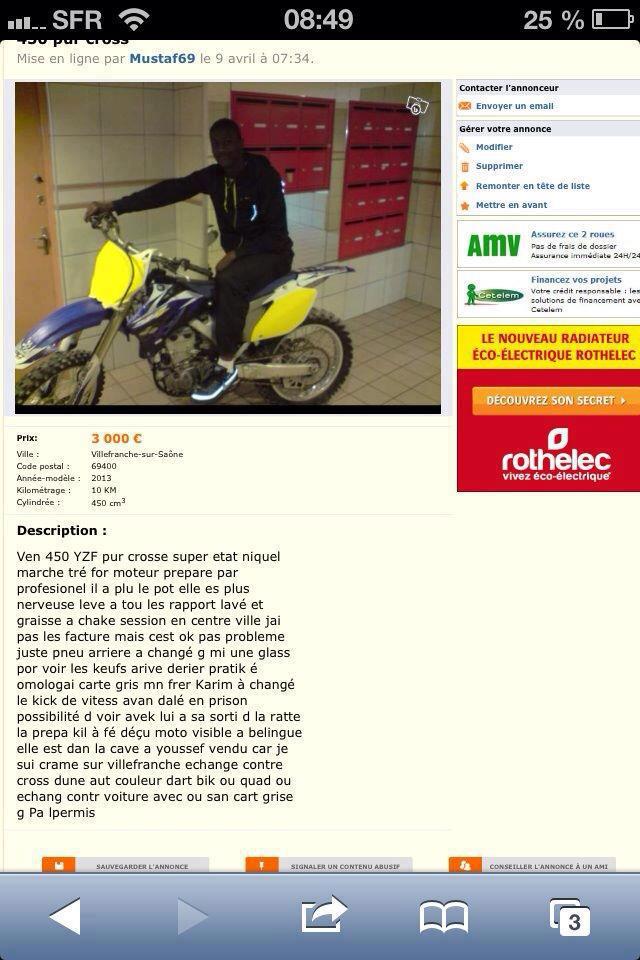Image resolution: width=640 pixels, height=960 pixels.
Task: Tap Sauvegarder l'annonce to save the listing
Action: 126,866
